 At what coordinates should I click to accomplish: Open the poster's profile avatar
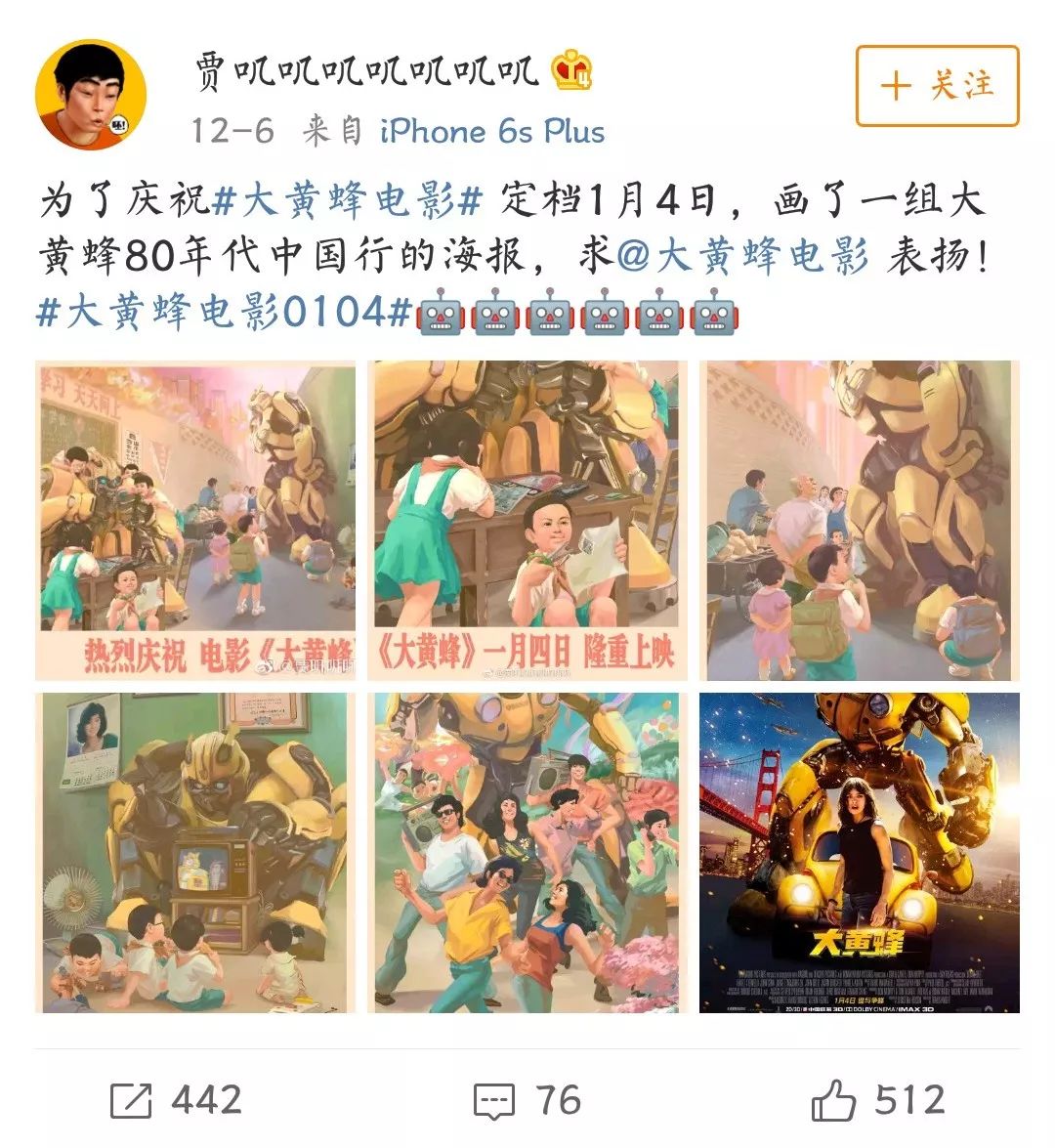(91, 95)
